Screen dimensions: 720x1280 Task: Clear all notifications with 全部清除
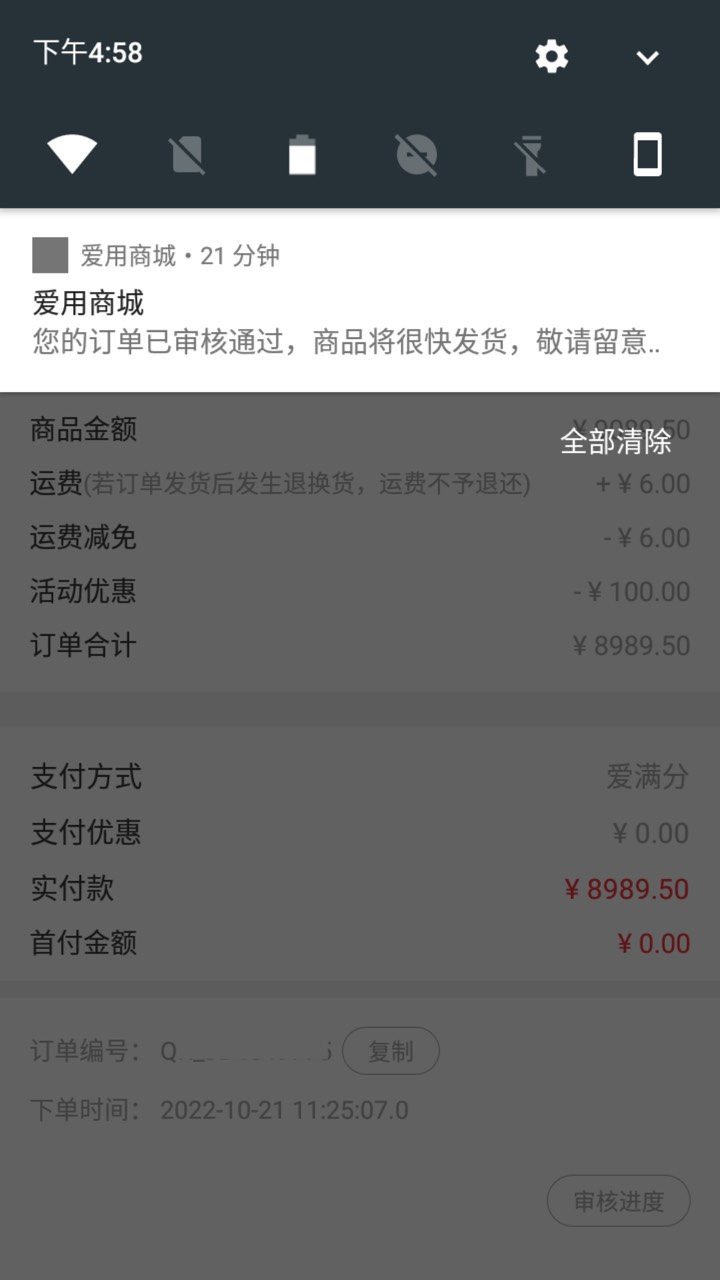coord(616,441)
